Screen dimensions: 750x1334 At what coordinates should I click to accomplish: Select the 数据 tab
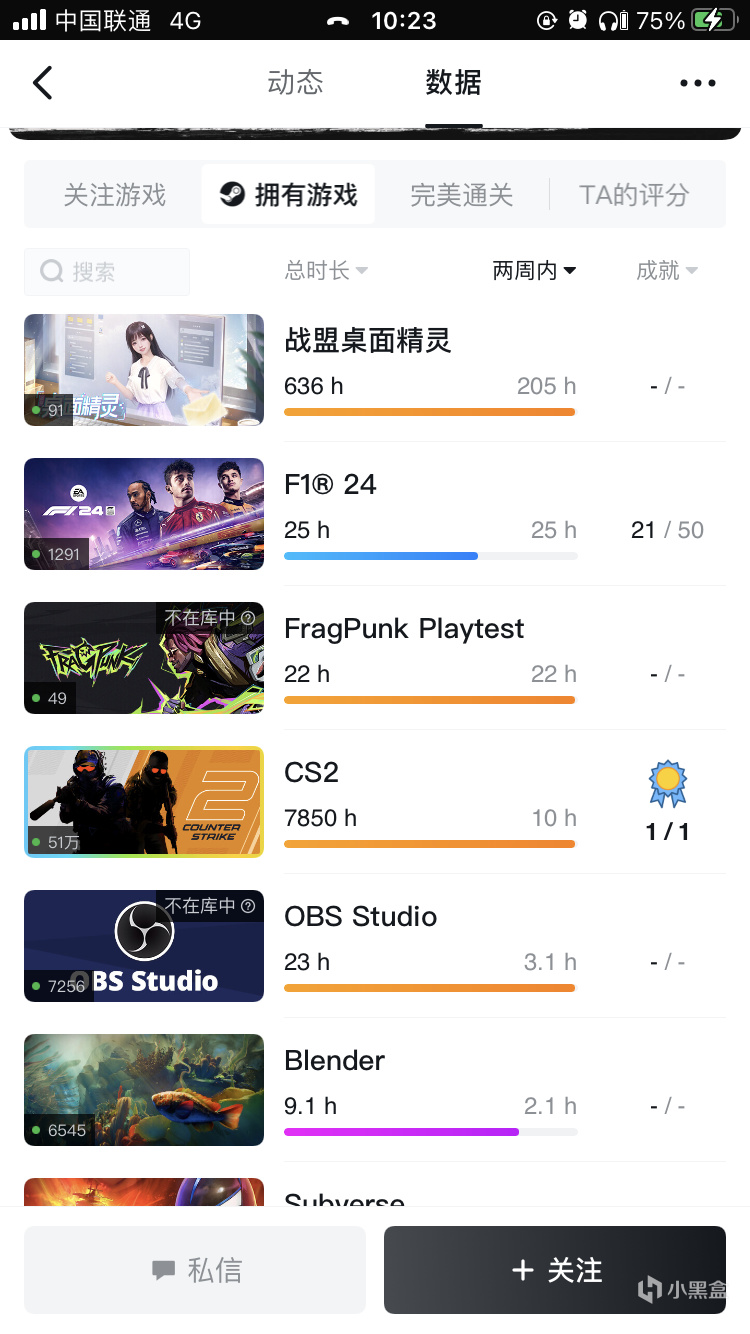coord(453,83)
